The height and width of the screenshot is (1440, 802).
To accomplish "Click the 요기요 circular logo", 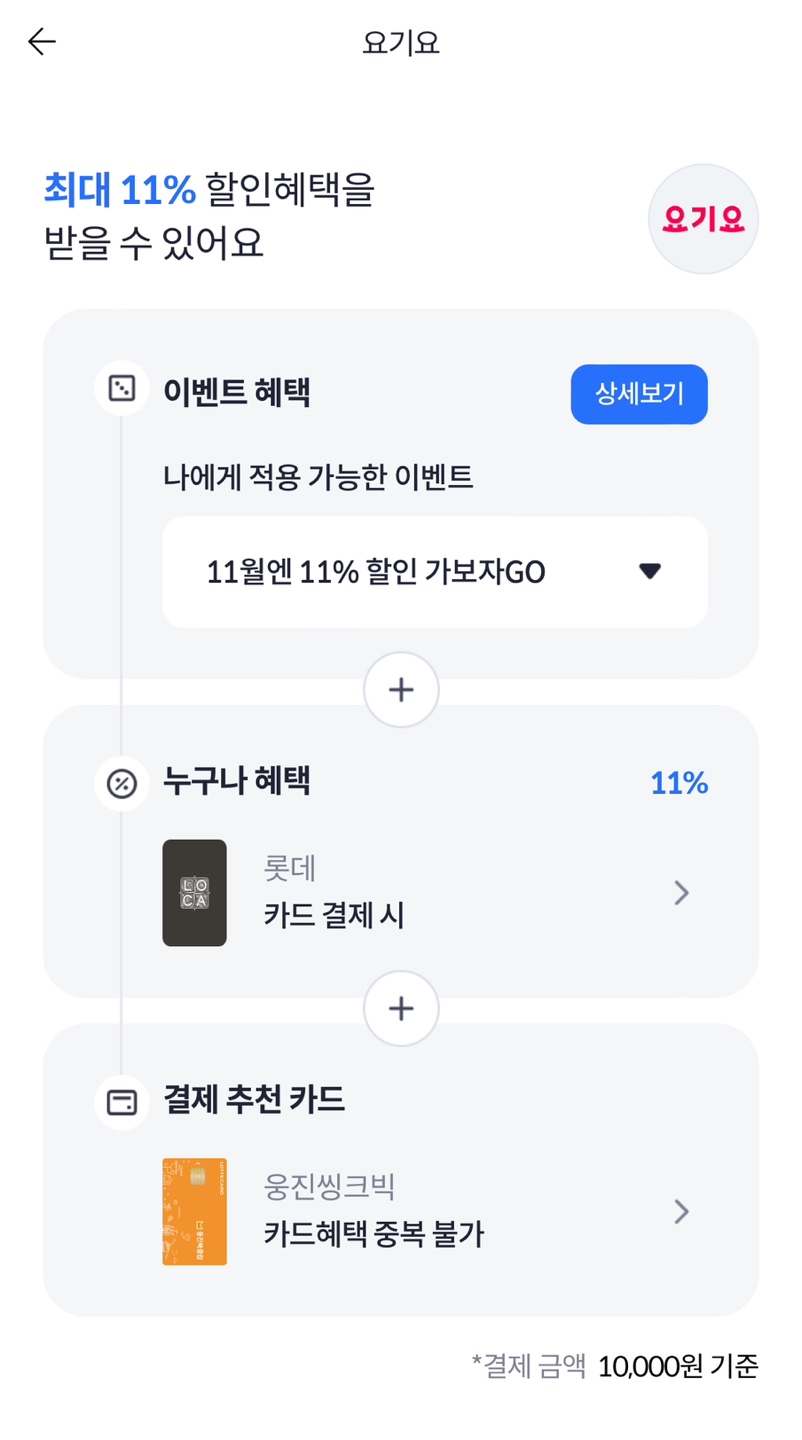I will tap(703, 218).
